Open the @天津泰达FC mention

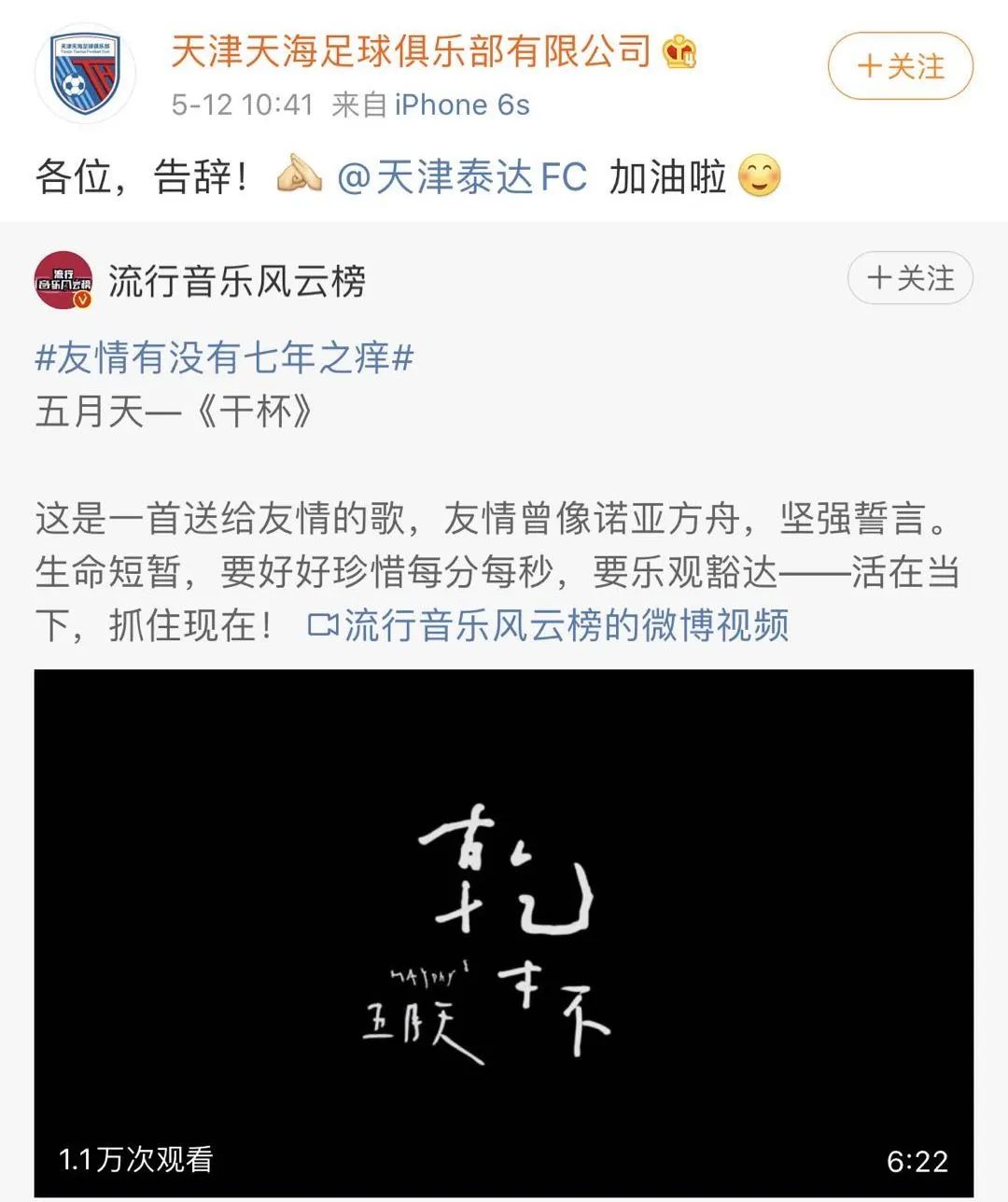(x=461, y=176)
